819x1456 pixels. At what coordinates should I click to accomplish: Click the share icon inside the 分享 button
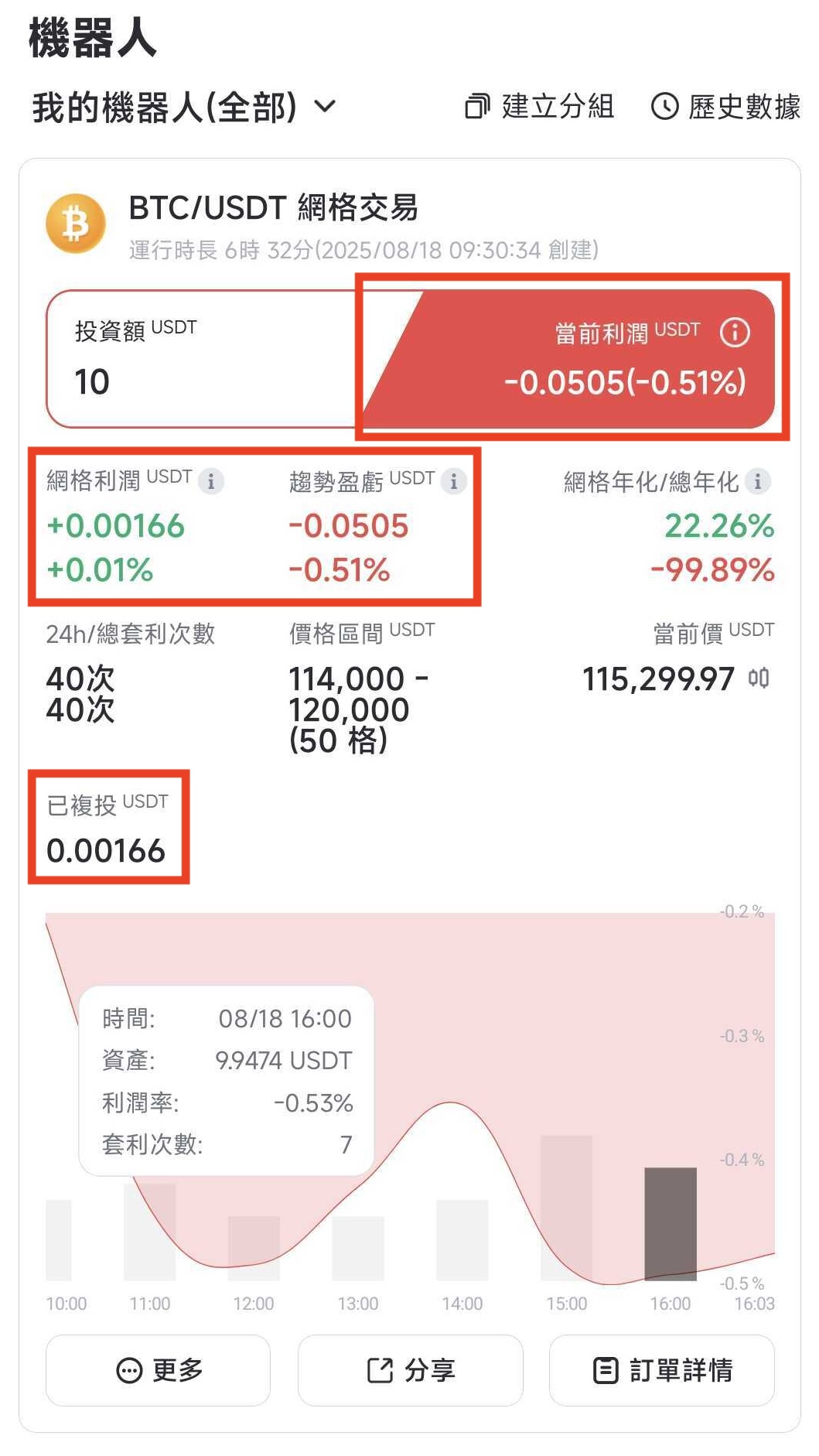coord(378,1369)
